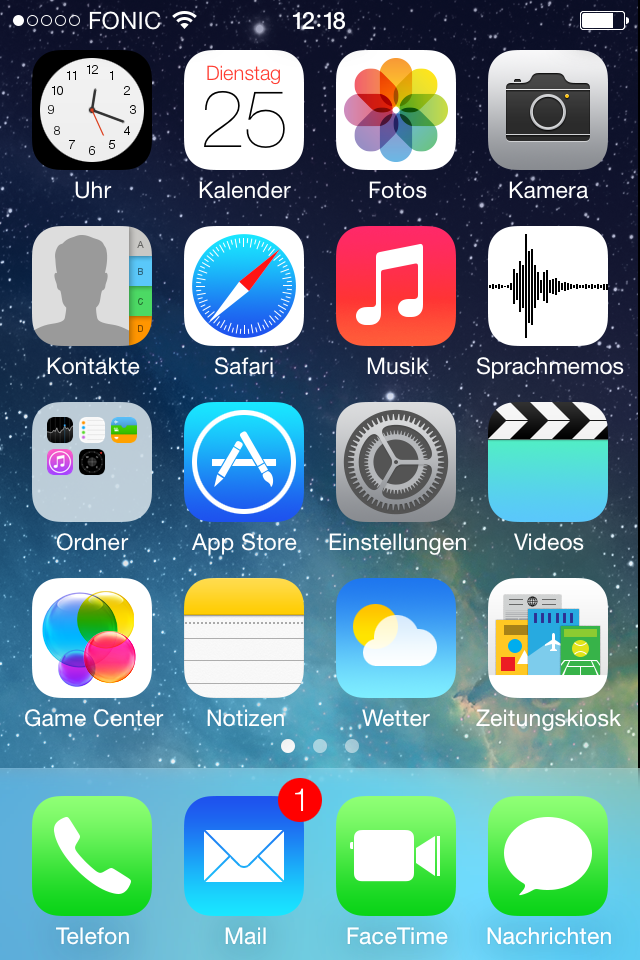Open Kontakte
The image size is (640, 960).
pyautogui.click(x=92, y=286)
